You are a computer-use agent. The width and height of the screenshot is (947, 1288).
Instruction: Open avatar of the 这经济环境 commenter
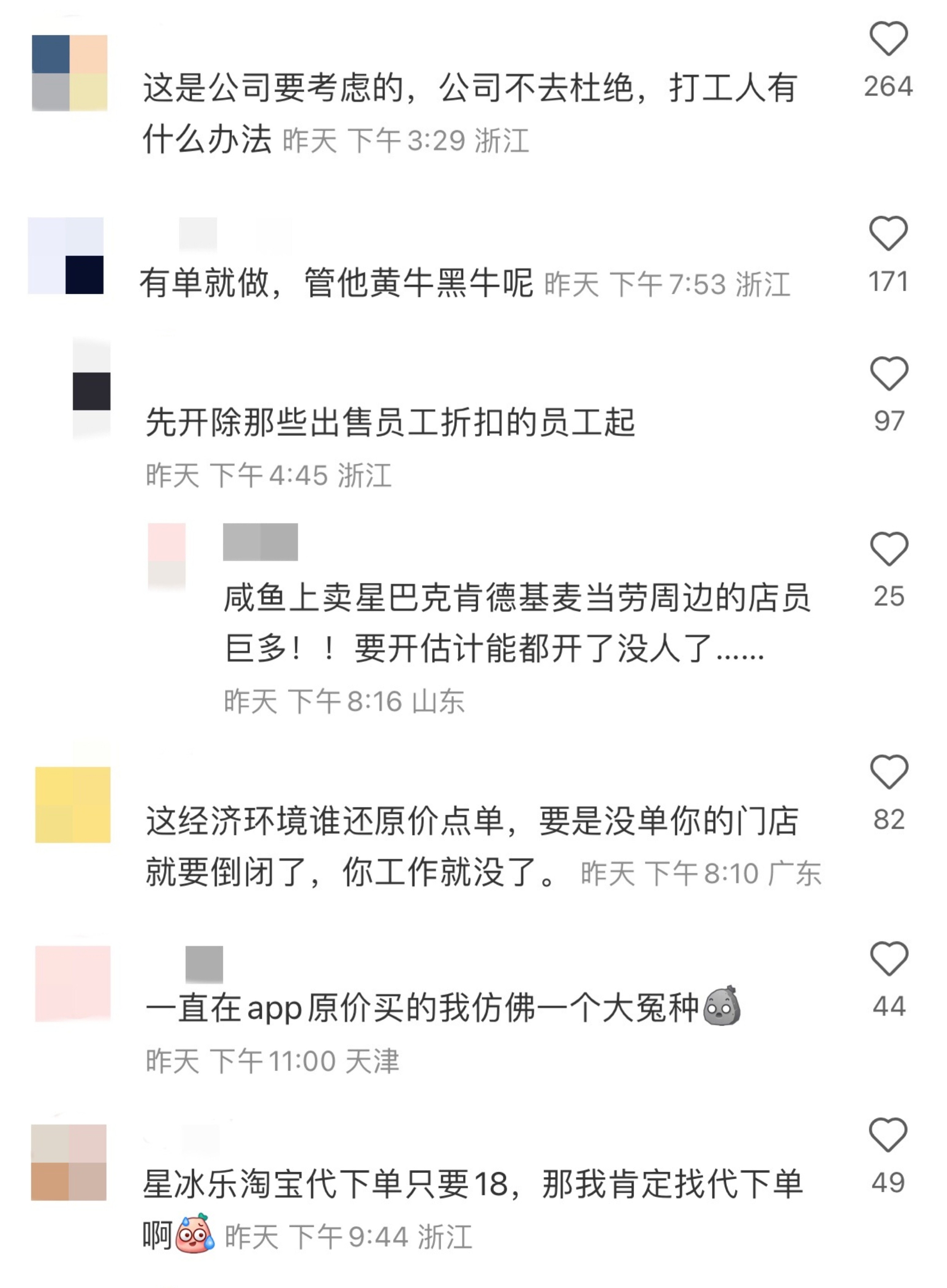coord(73,804)
